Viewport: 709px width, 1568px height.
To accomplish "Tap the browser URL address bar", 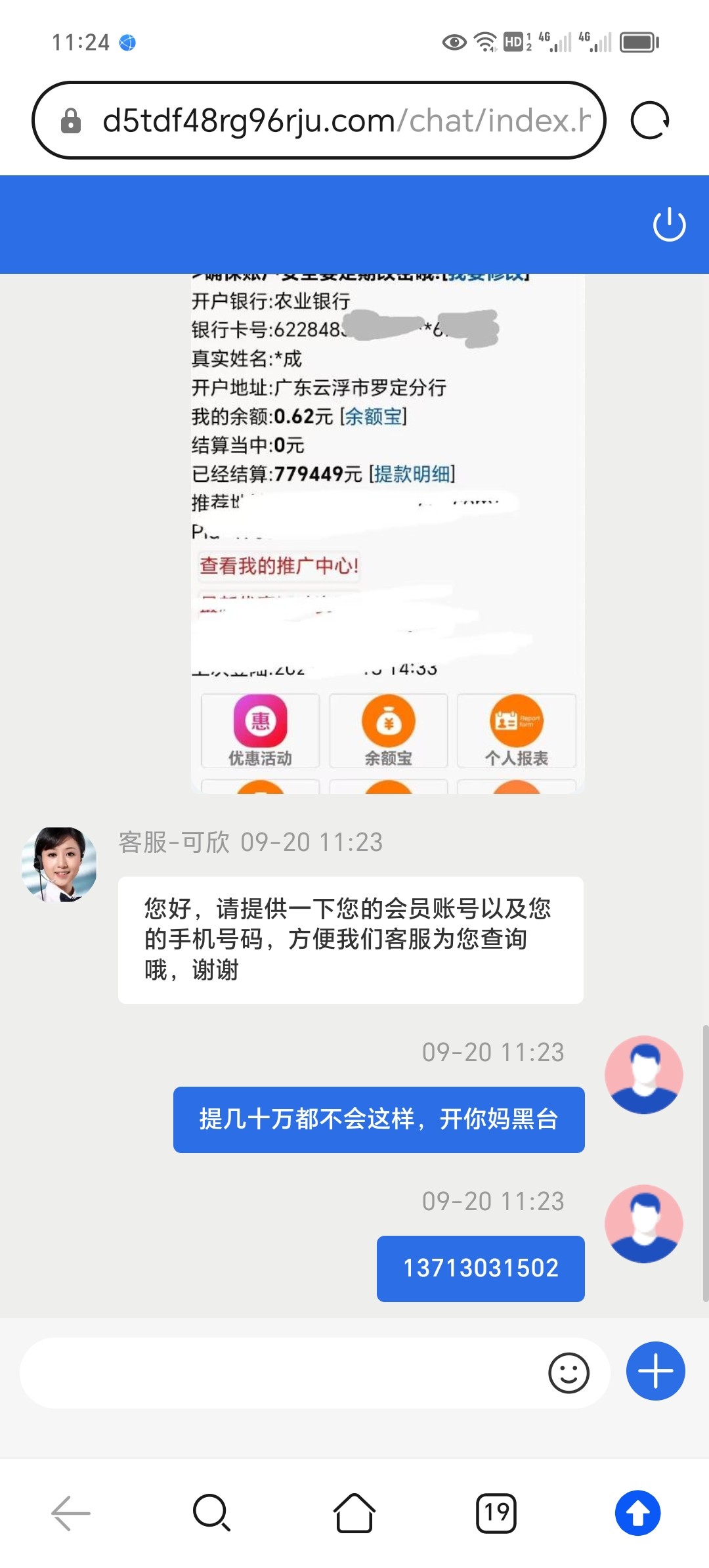I will [x=319, y=121].
